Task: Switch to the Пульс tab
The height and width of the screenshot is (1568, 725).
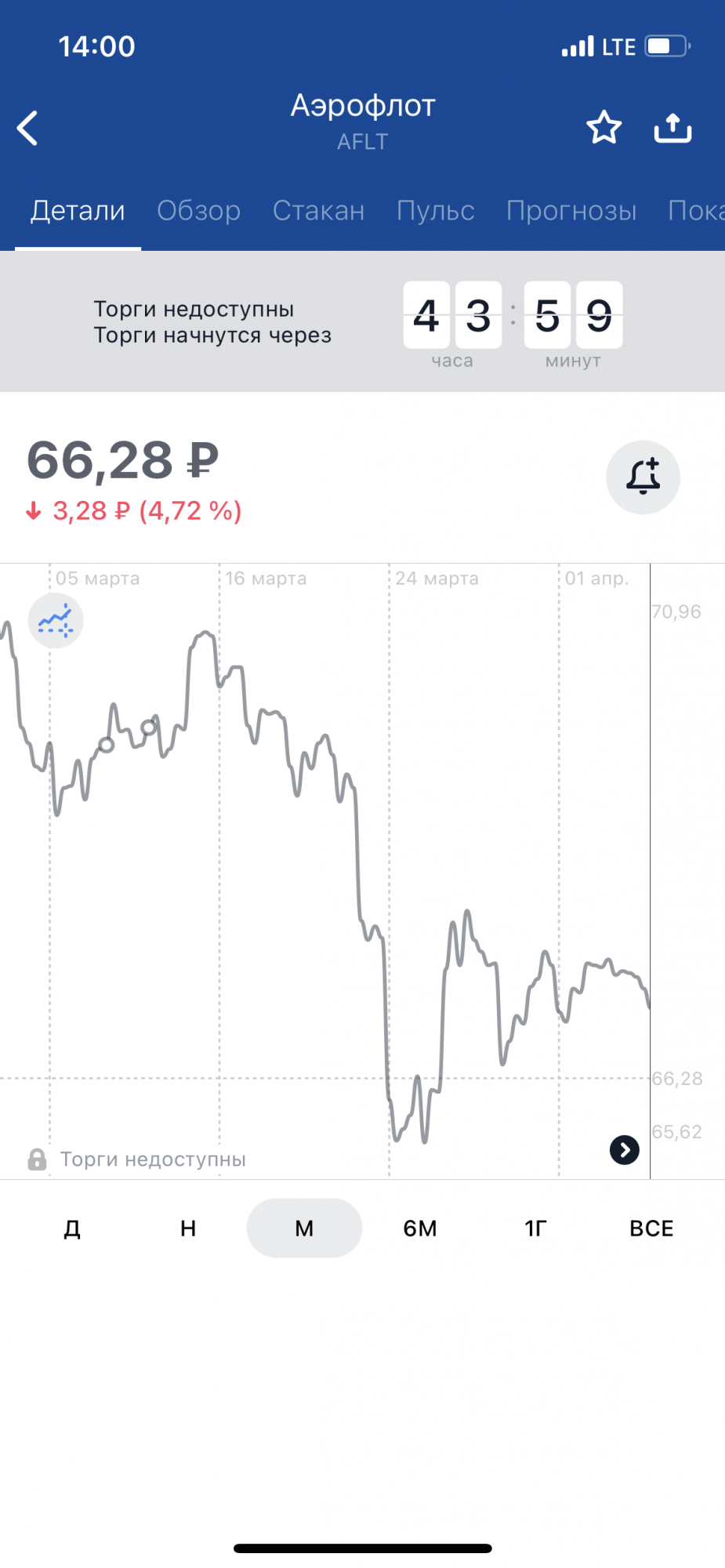Action: point(435,210)
